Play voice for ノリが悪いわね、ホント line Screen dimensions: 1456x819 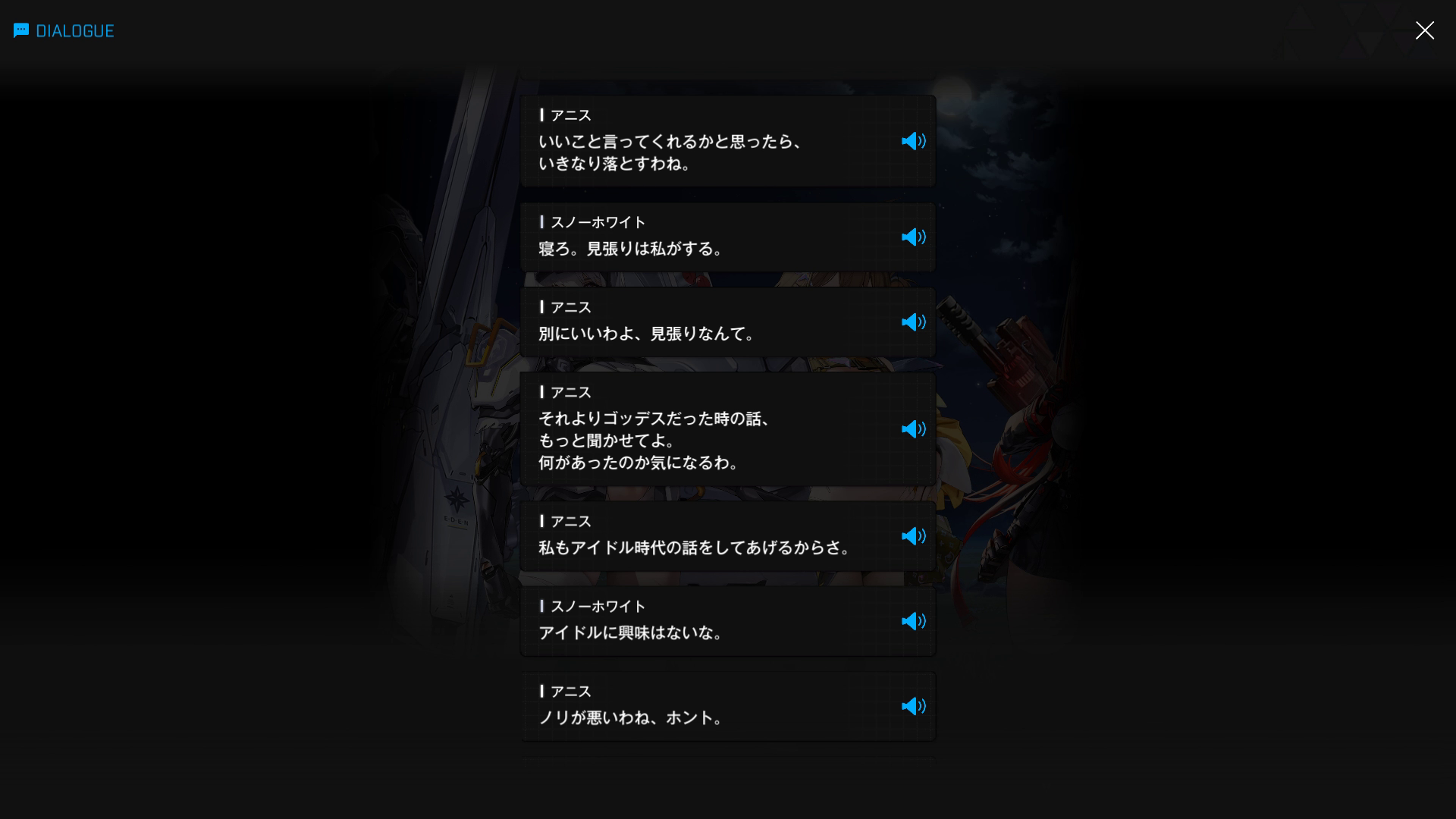click(x=913, y=706)
